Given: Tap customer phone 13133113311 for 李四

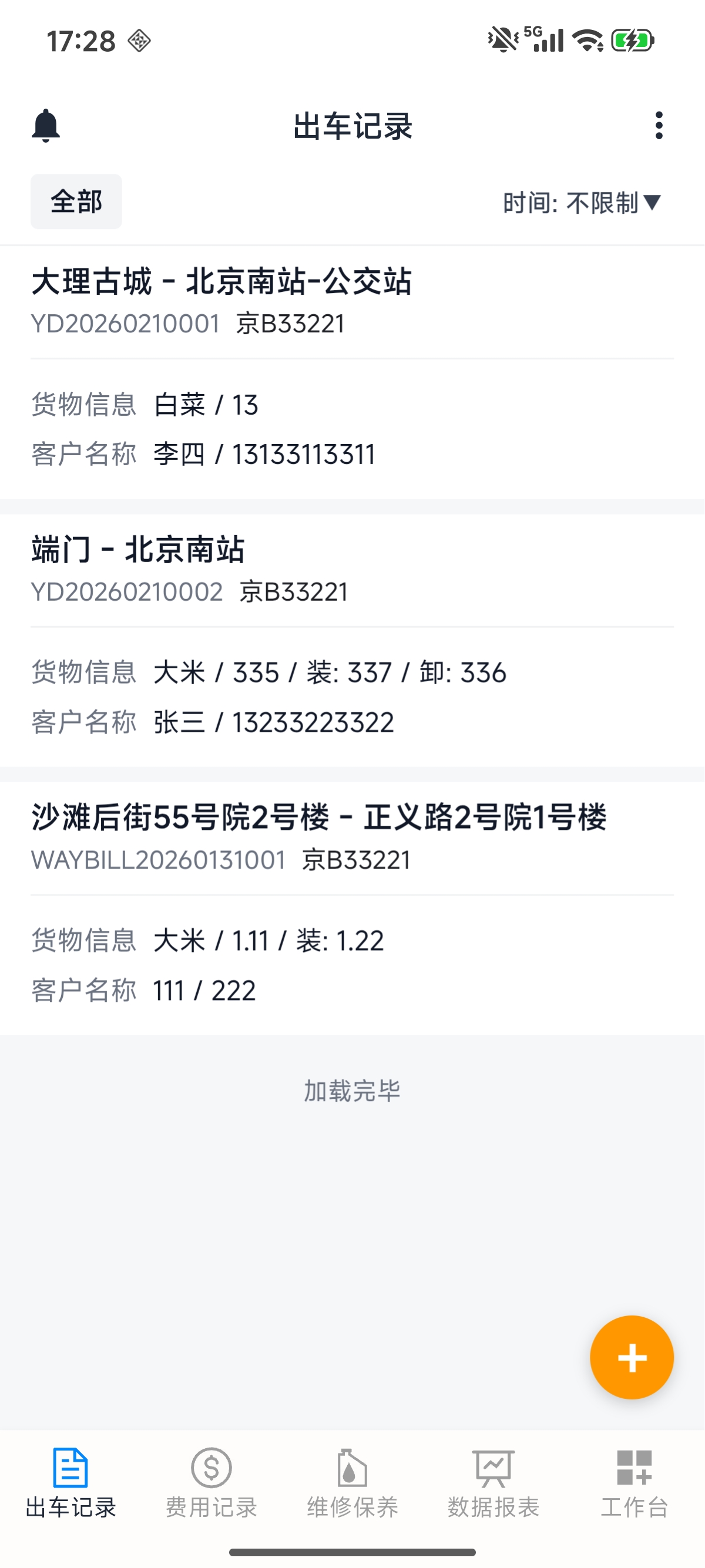Looking at the screenshot, I should 304,453.
